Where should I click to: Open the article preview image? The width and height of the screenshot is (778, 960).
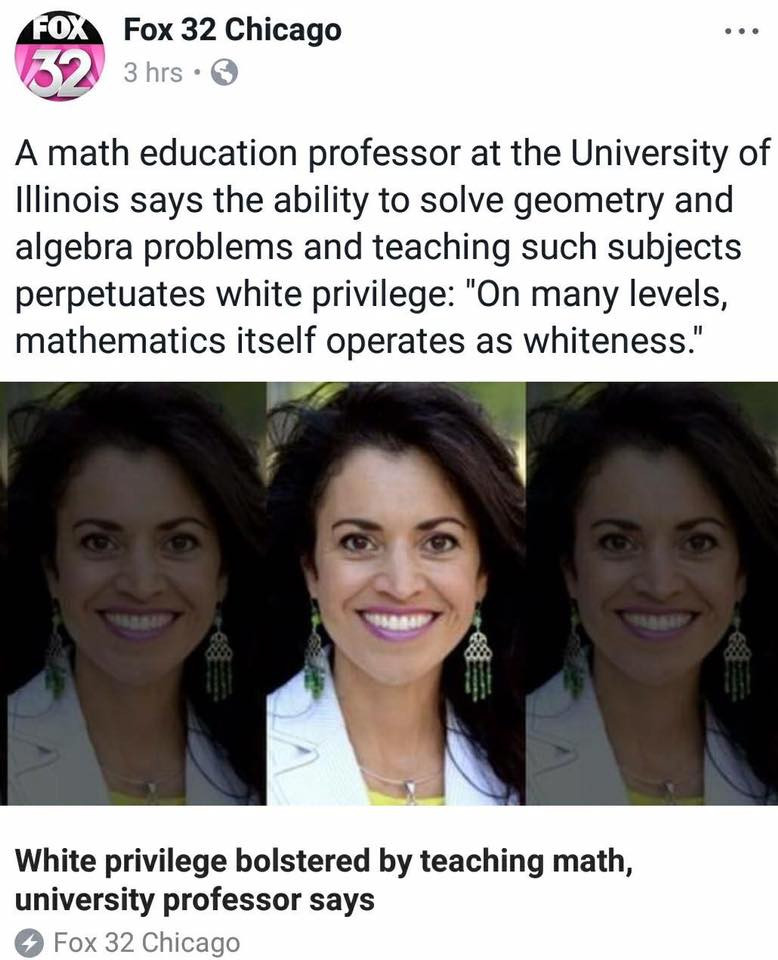pyautogui.click(x=389, y=593)
